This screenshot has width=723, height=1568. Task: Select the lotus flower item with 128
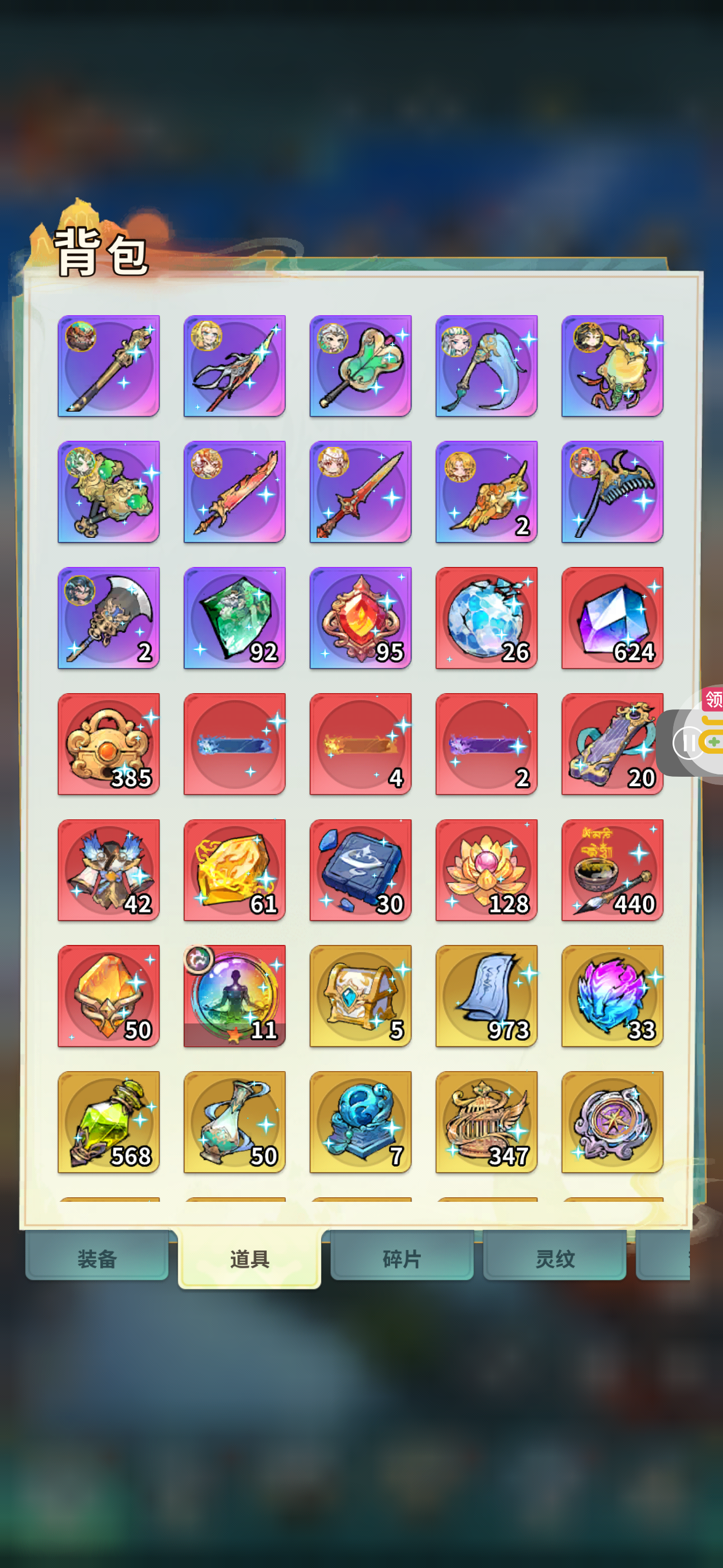[x=486, y=869]
